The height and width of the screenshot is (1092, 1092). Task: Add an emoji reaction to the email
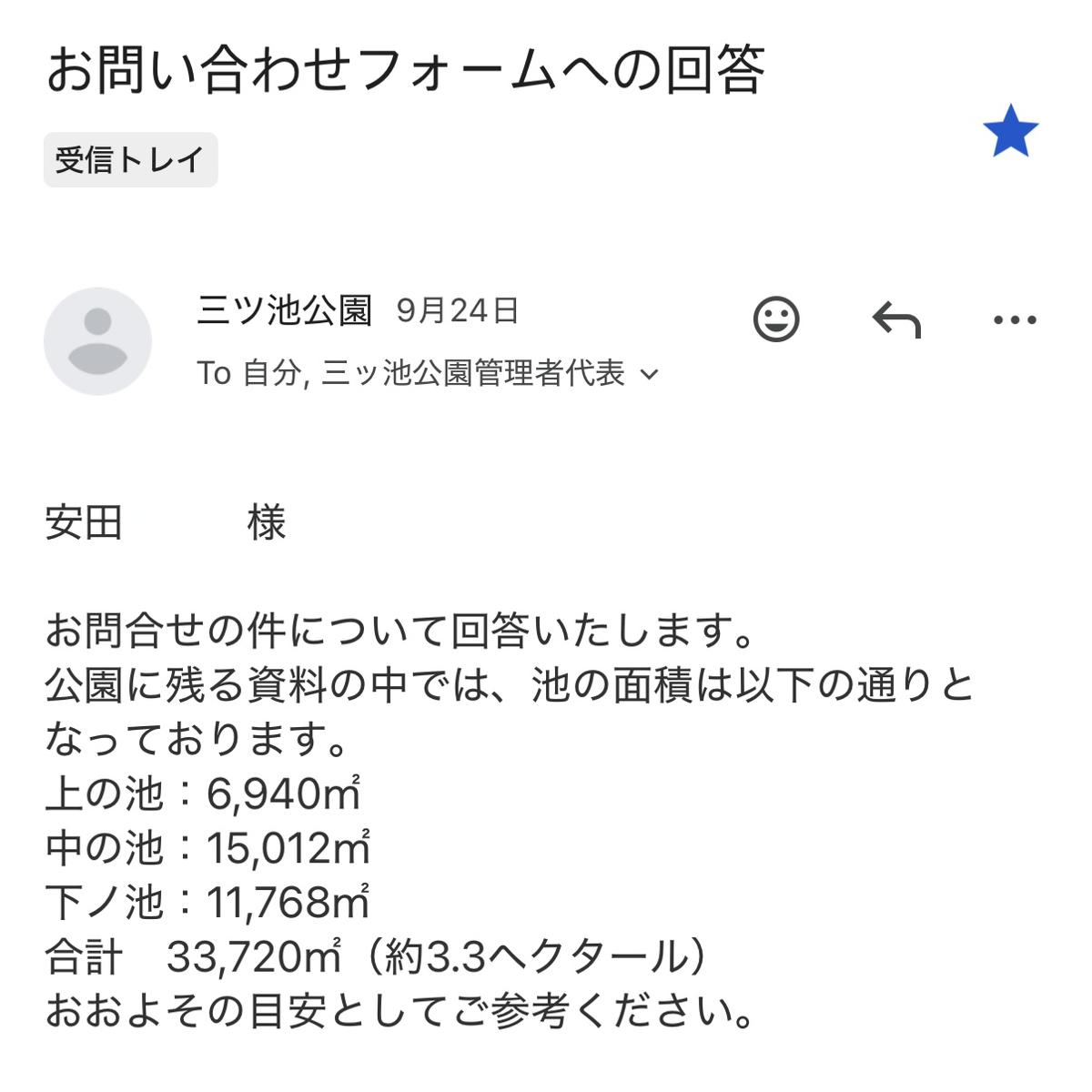[776, 319]
